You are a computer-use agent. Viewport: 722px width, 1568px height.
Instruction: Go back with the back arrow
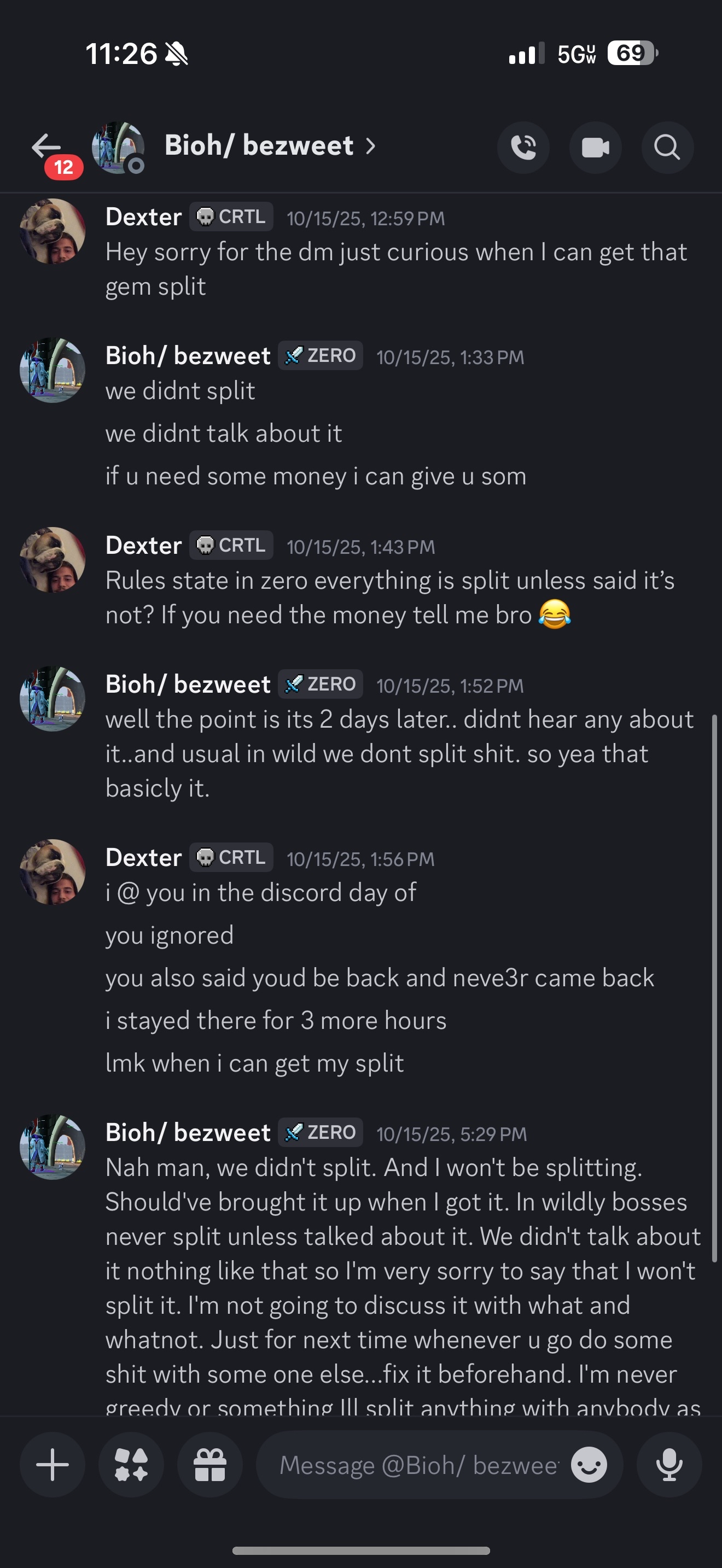(45, 145)
